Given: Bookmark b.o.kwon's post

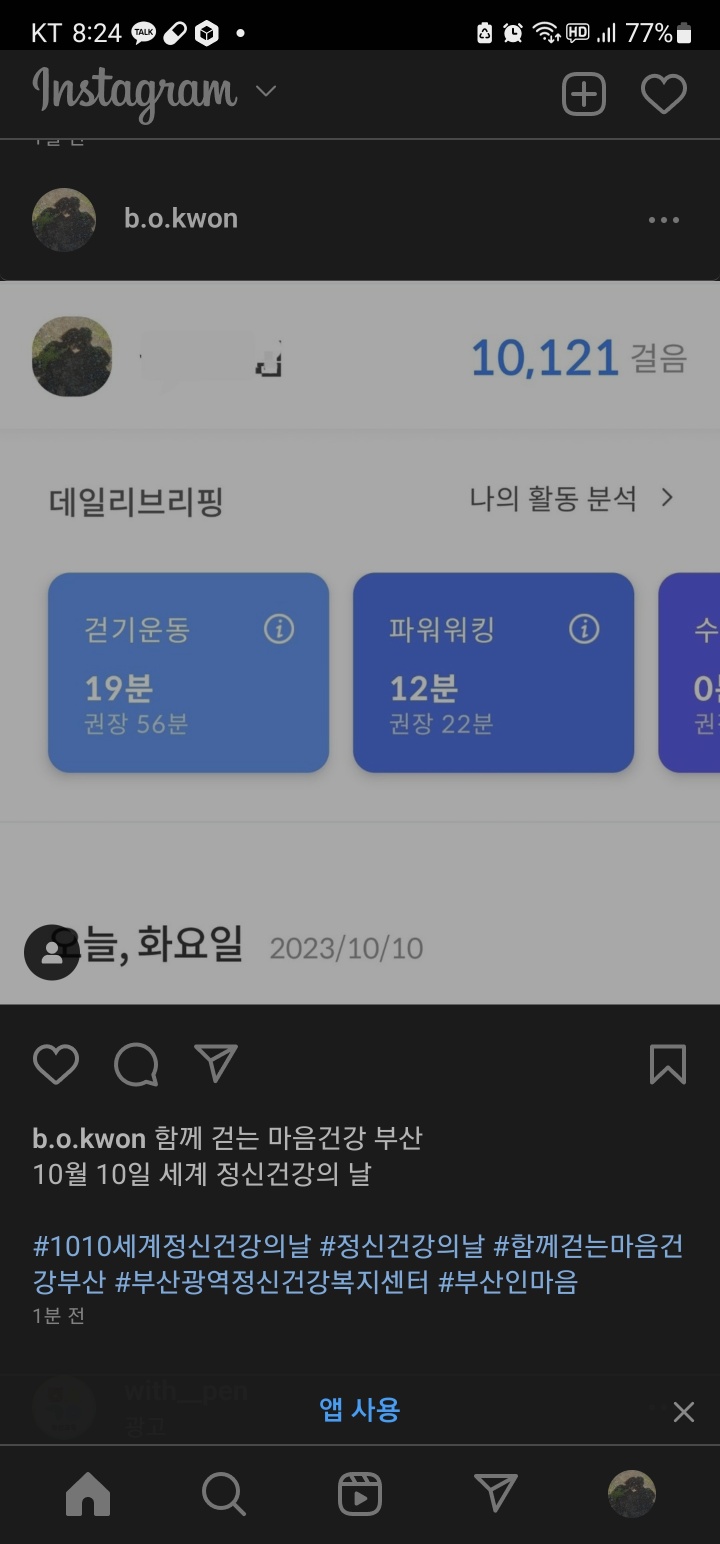Looking at the screenshot, I should click(x=667, y=1064).
